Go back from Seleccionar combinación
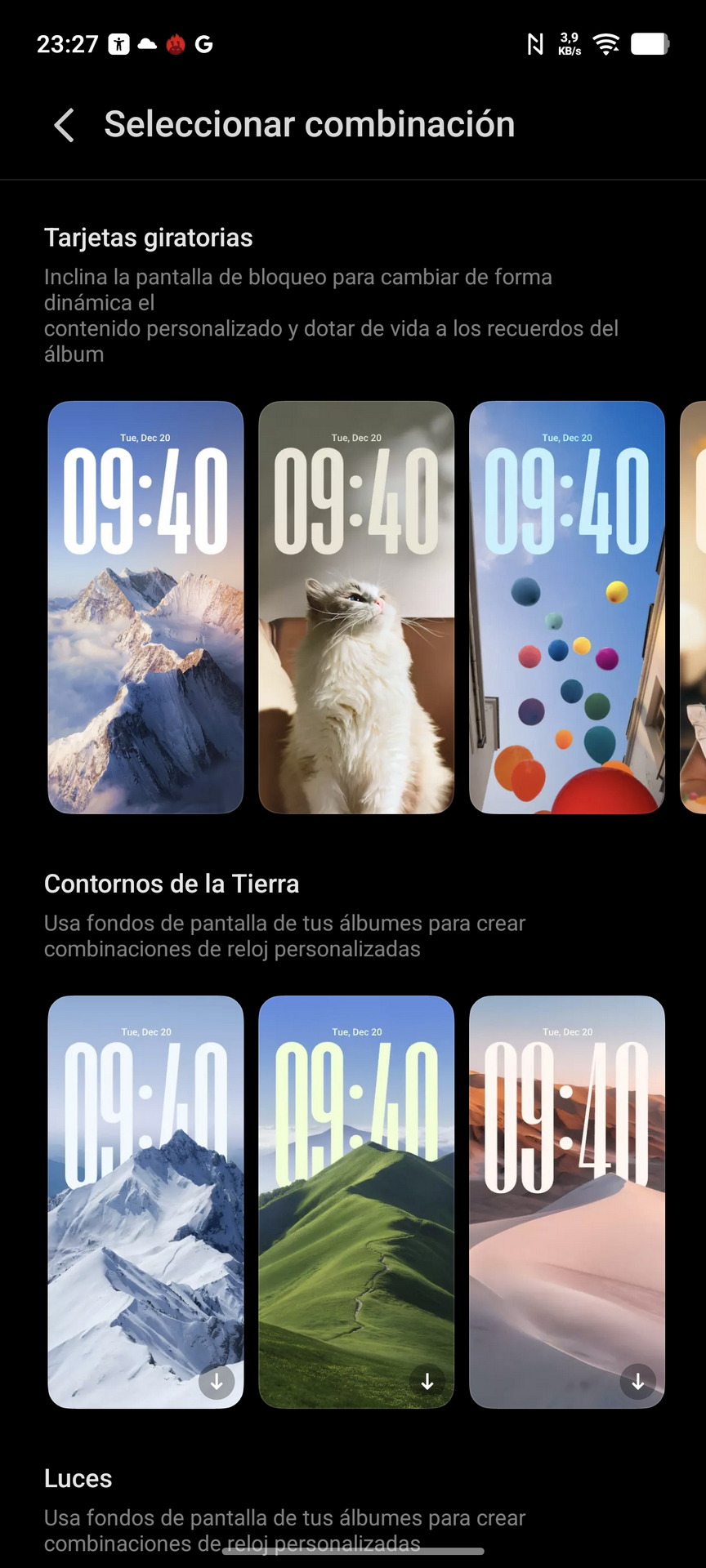 64,126
